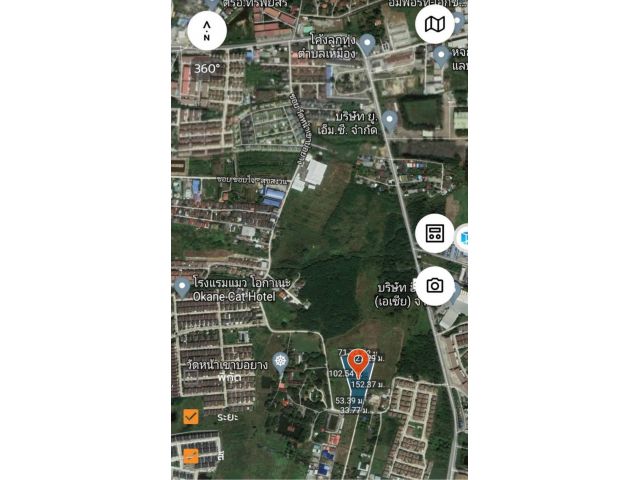The width and height of the screenshot is (640, 480).
Task: Toggle the second orange checkbox
Action: (190, 456)
